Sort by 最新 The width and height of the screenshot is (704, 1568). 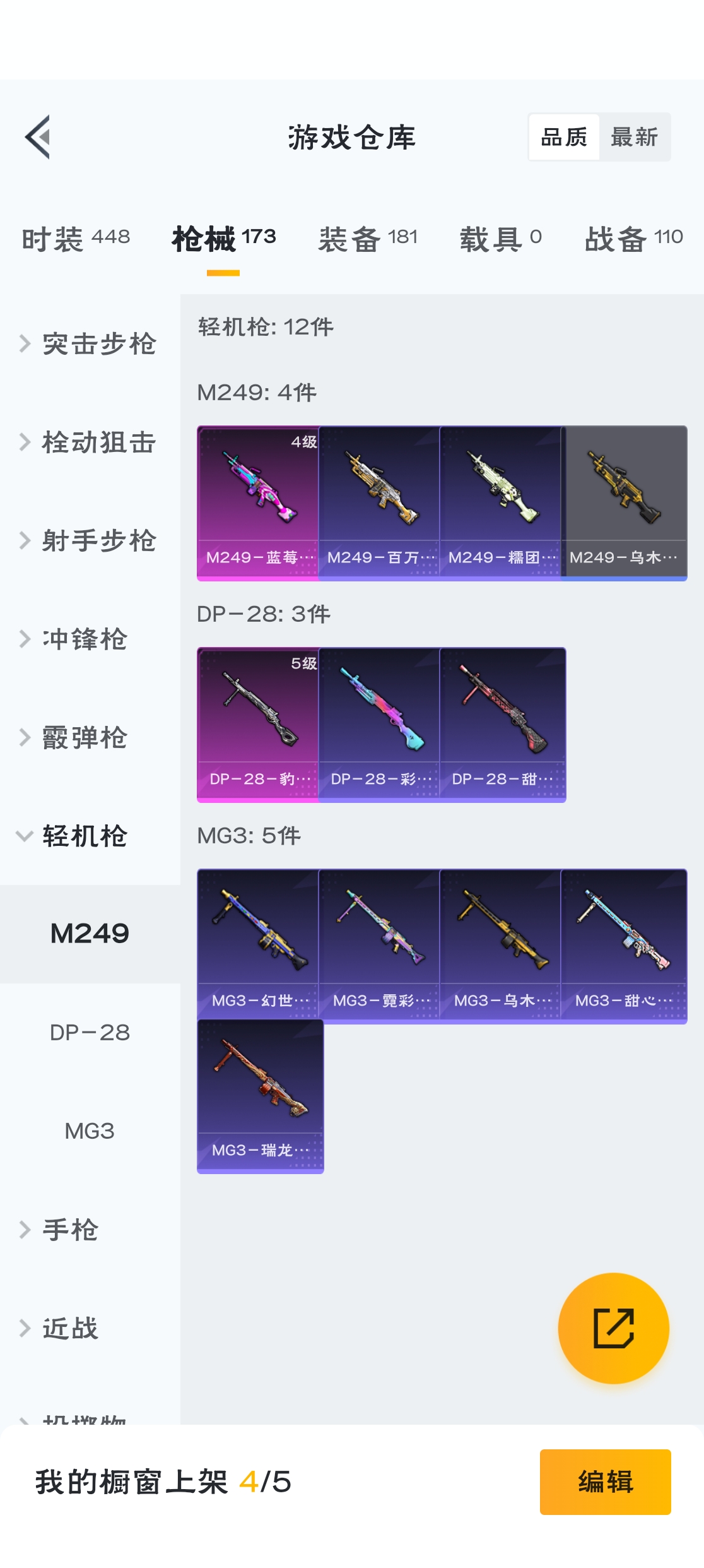point(634,137)
